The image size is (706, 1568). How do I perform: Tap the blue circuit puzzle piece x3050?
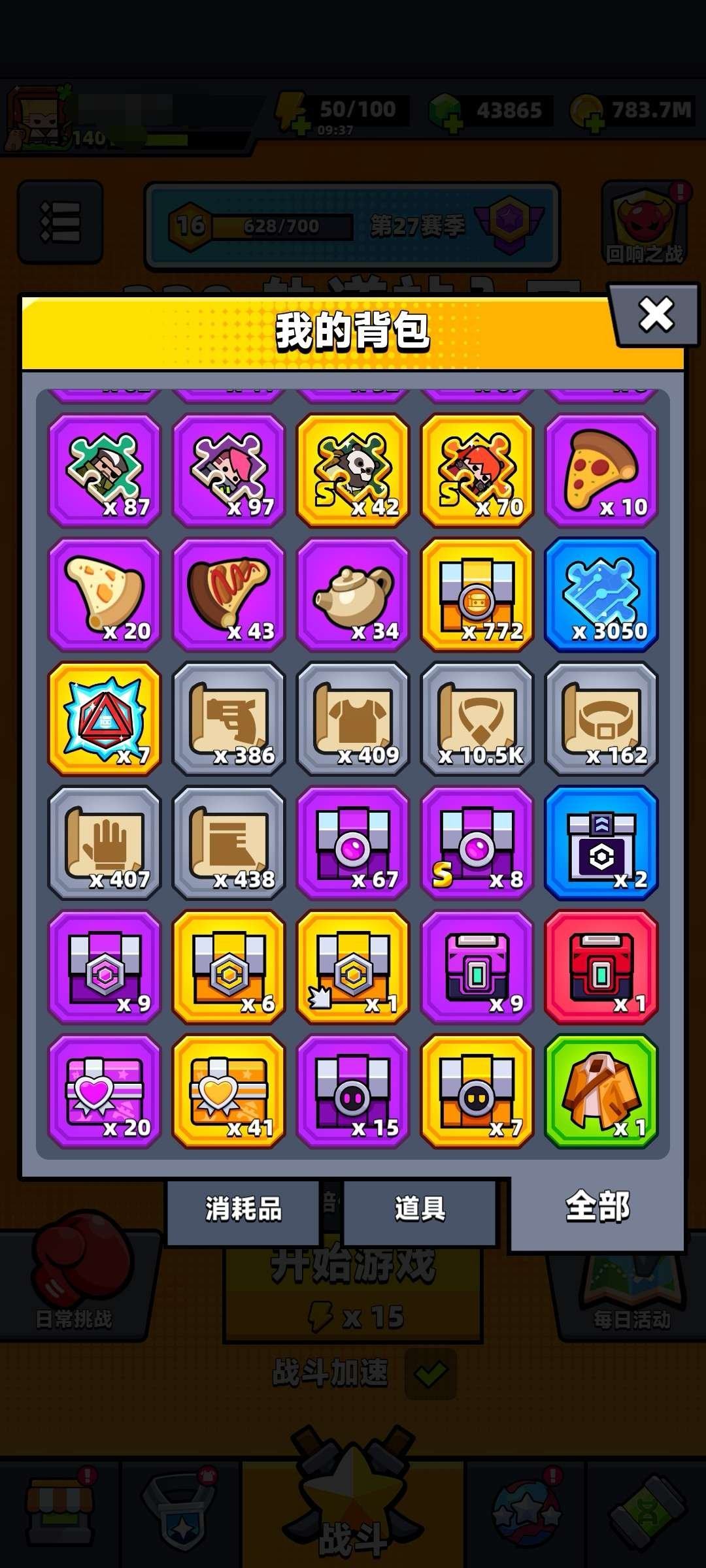[601, 595]
